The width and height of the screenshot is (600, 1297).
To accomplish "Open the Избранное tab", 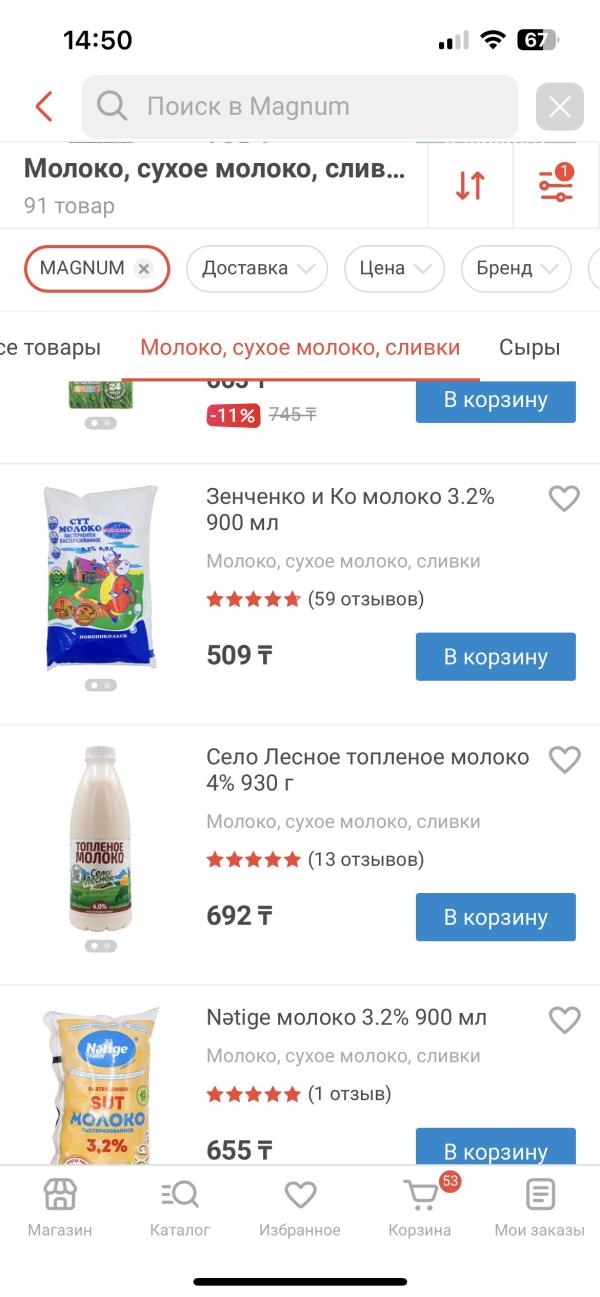I will [300, 1206].
